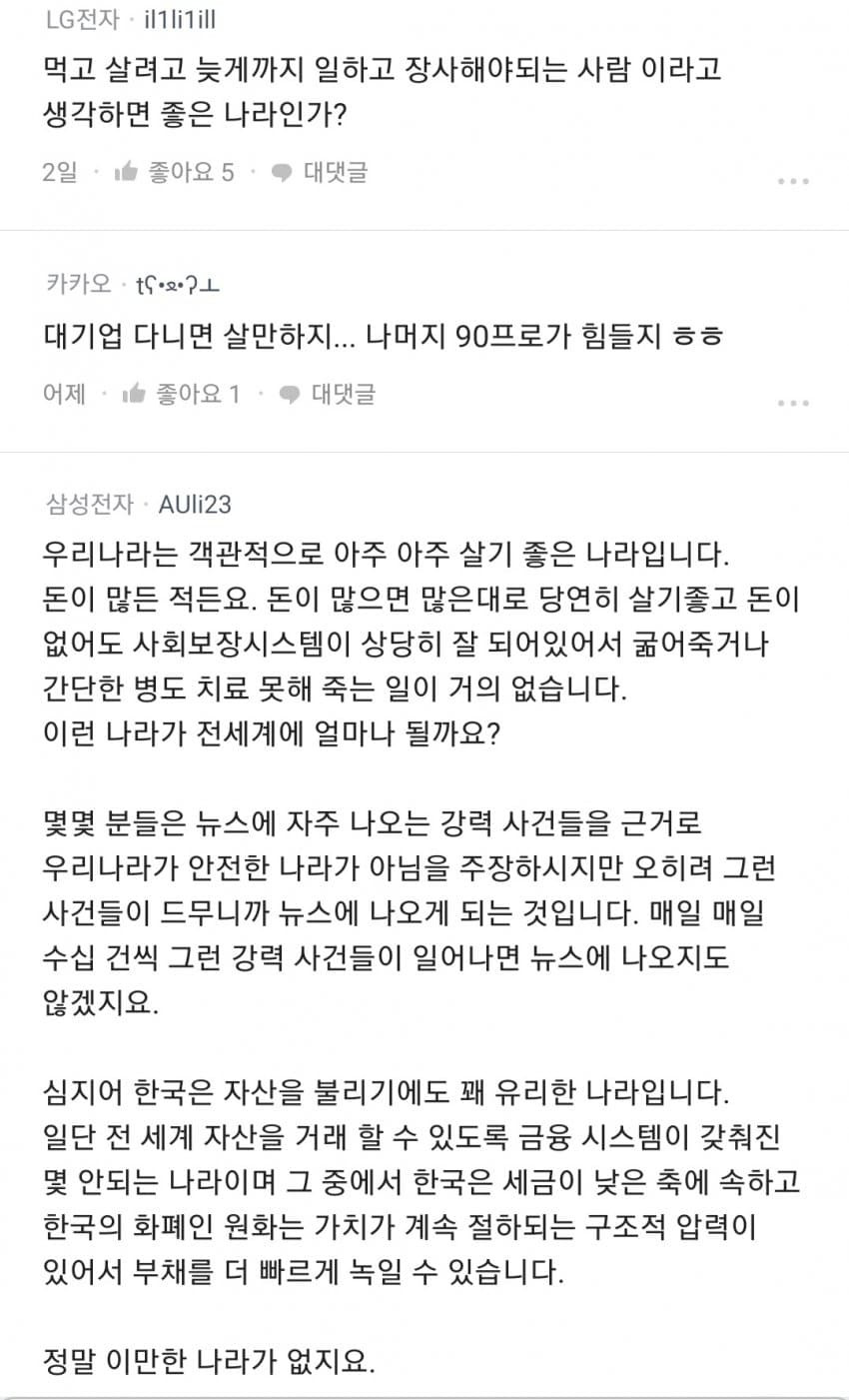This screenshot has width=849, height=1400.
Task: Open overflow menu on LG전자 comment
Action: (x=792, y=181)
